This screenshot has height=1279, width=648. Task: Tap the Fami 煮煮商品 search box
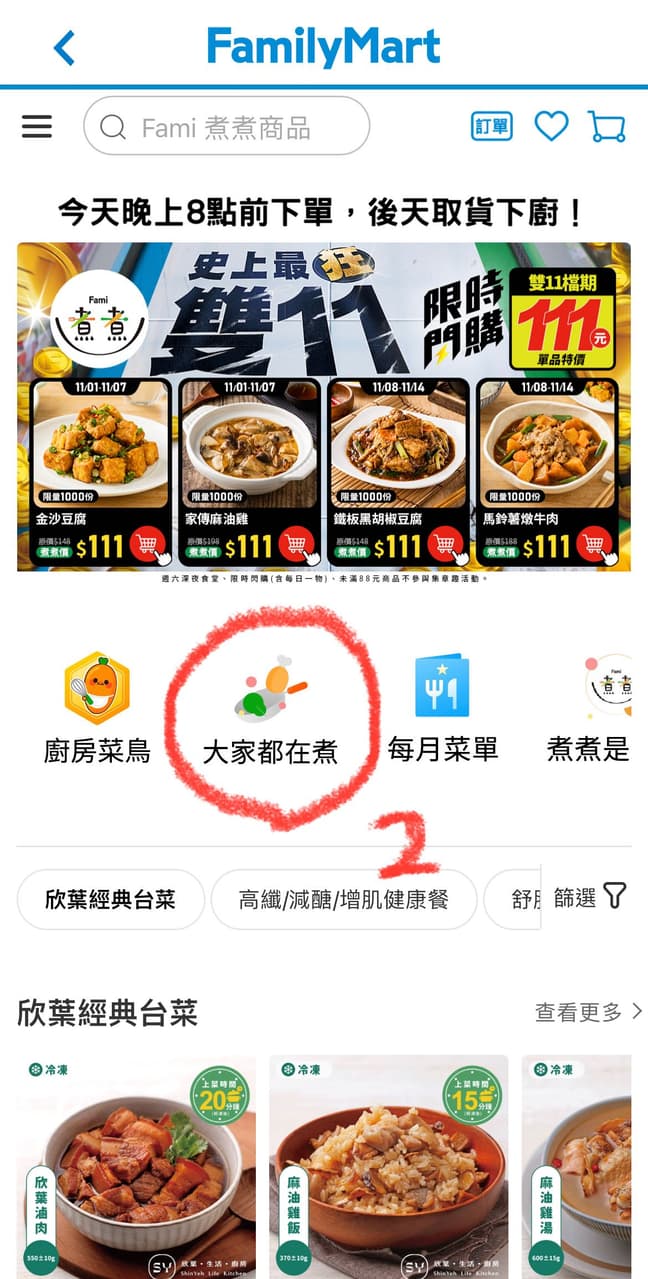coord(227,126)
